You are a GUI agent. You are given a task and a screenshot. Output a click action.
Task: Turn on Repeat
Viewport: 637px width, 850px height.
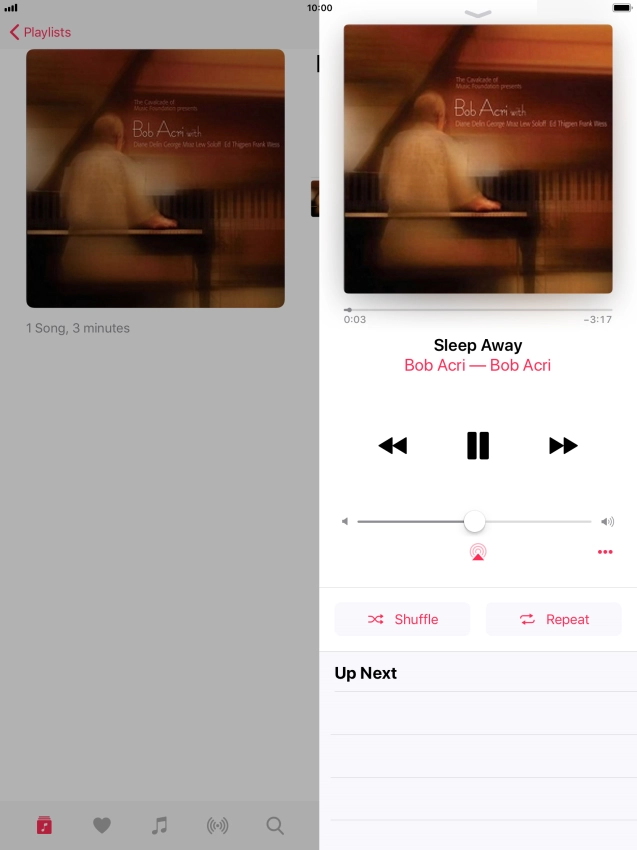(553, 620)
